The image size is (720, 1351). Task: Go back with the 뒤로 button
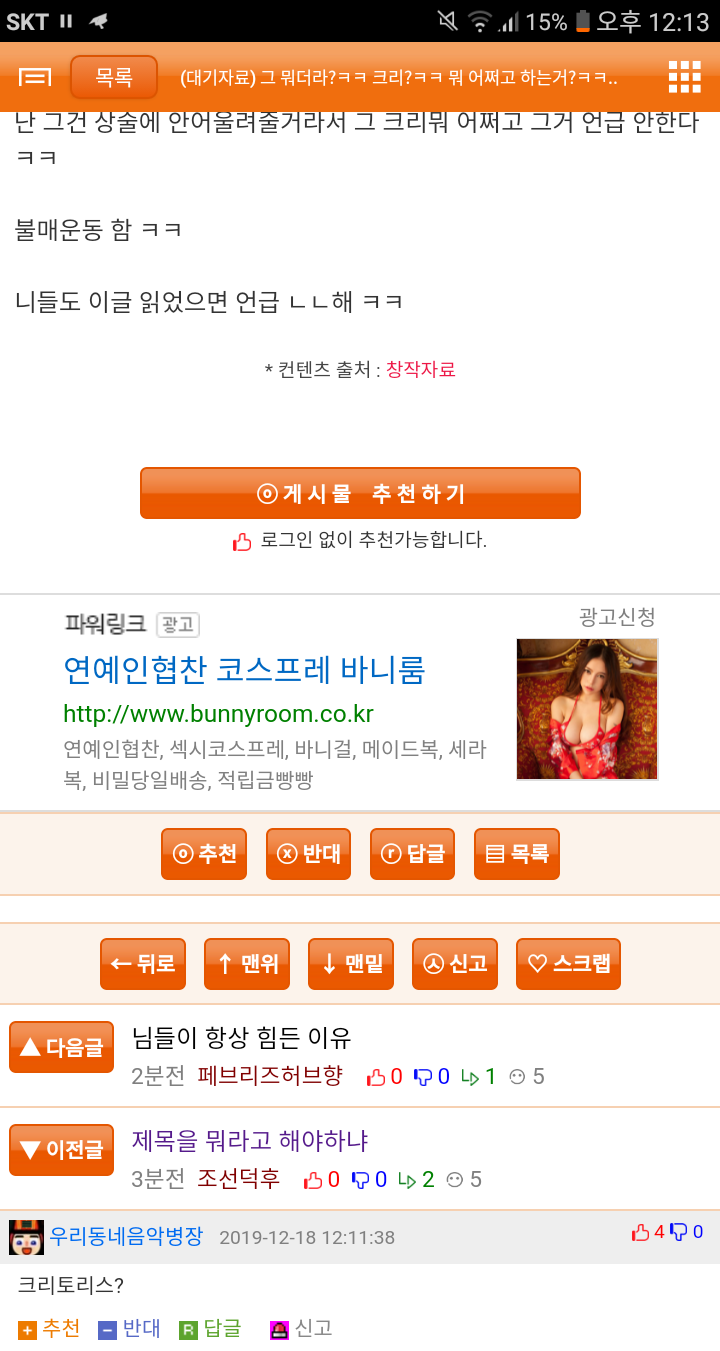[x=143, y=964]
